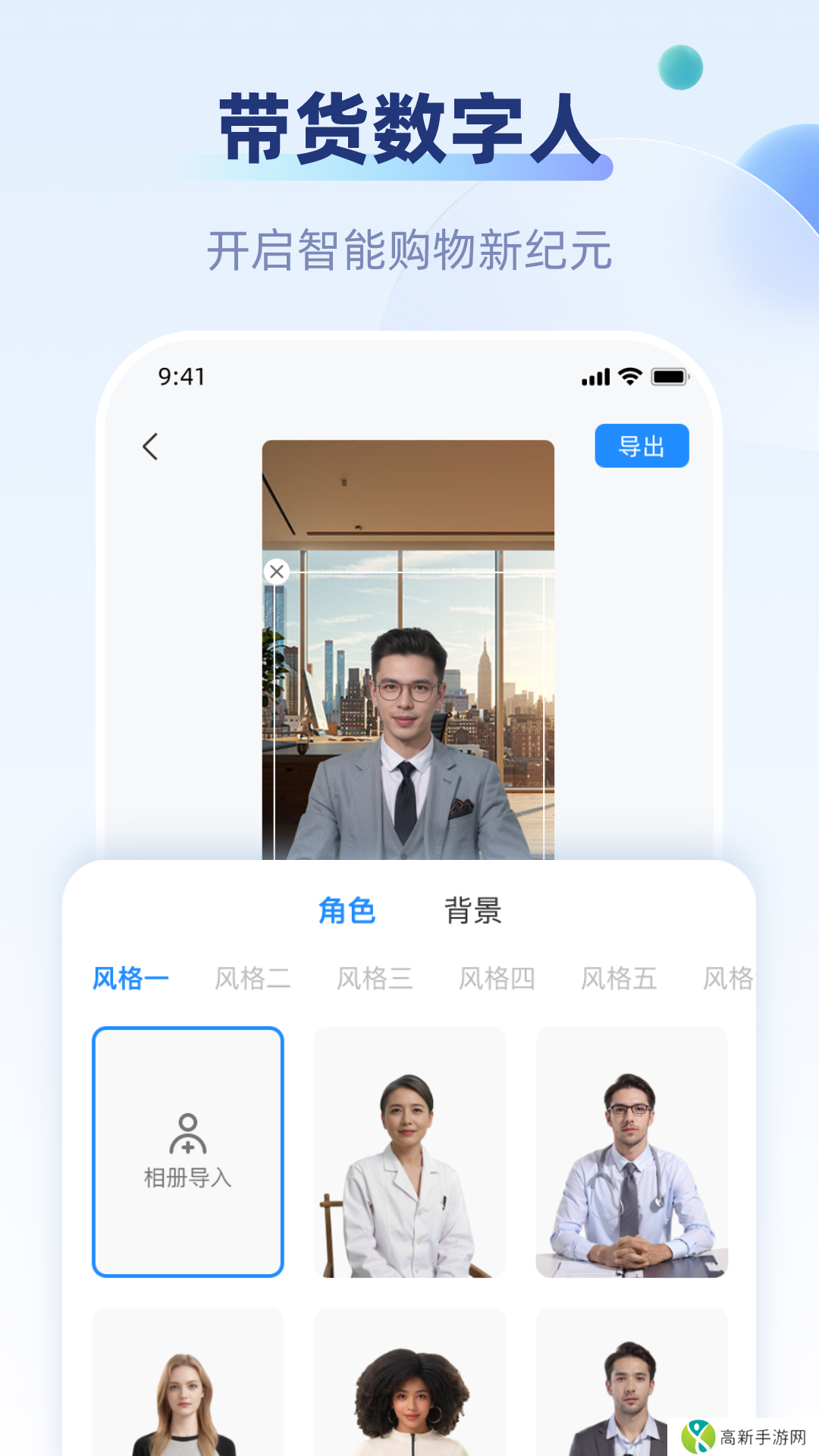
Task: Re-select the active 风格一 tab
Action: 130,976
